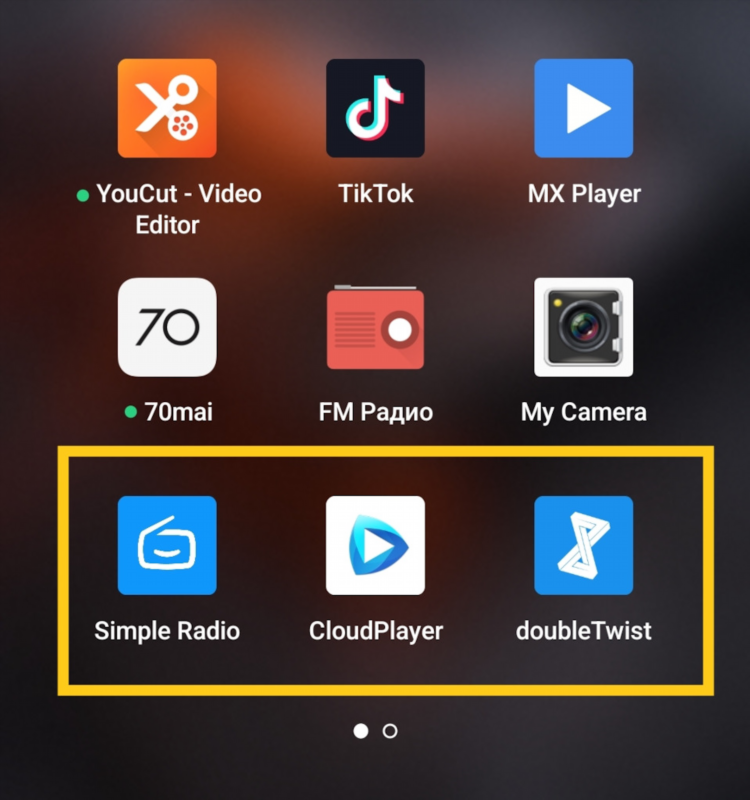Open FM Радио app
Viewport: 750px width, 800px height.
[375, 327]
